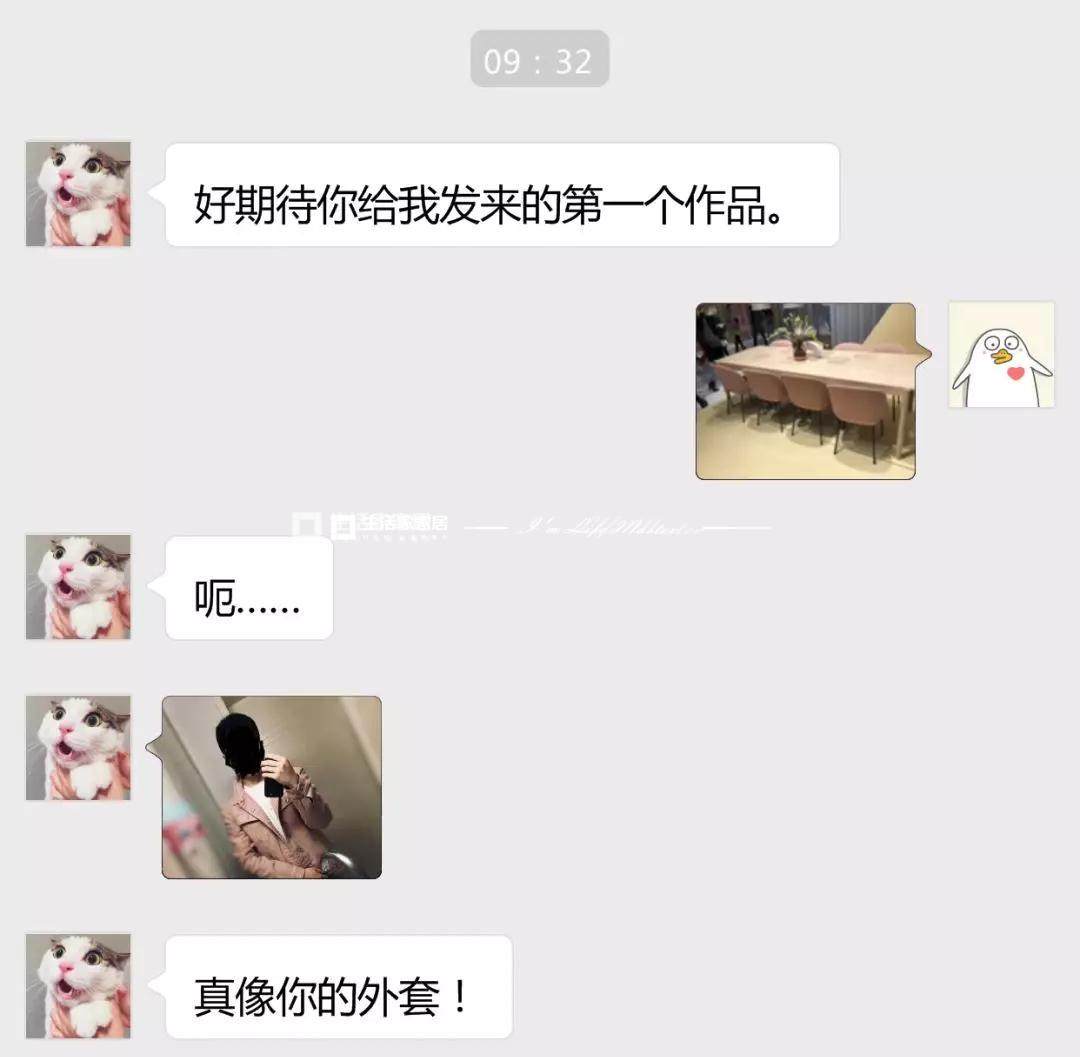
Task: Tap cat avatar next to "真像你的外套！"
Action: point(78,986)
